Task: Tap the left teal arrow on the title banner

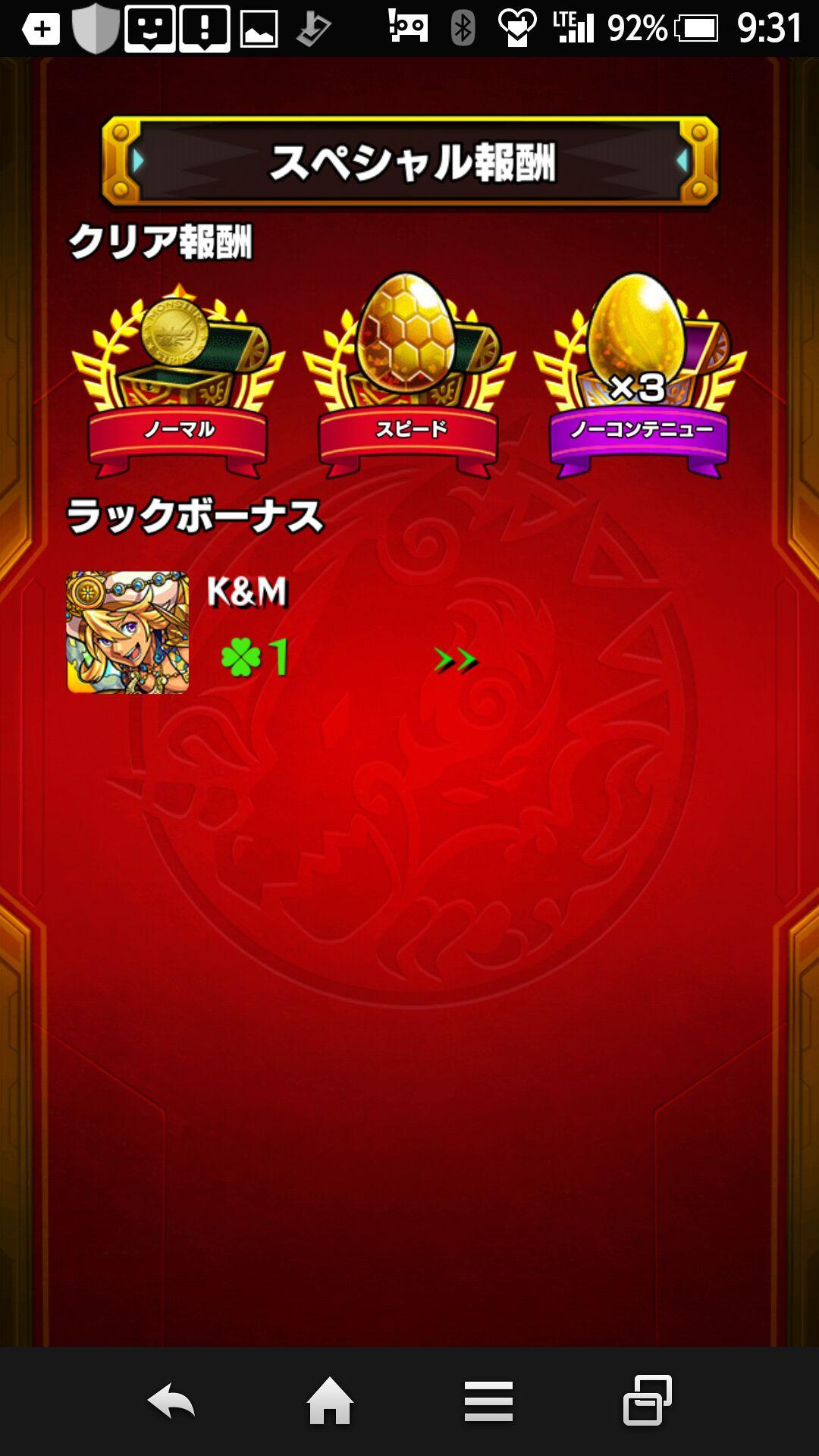Action: 136,159
